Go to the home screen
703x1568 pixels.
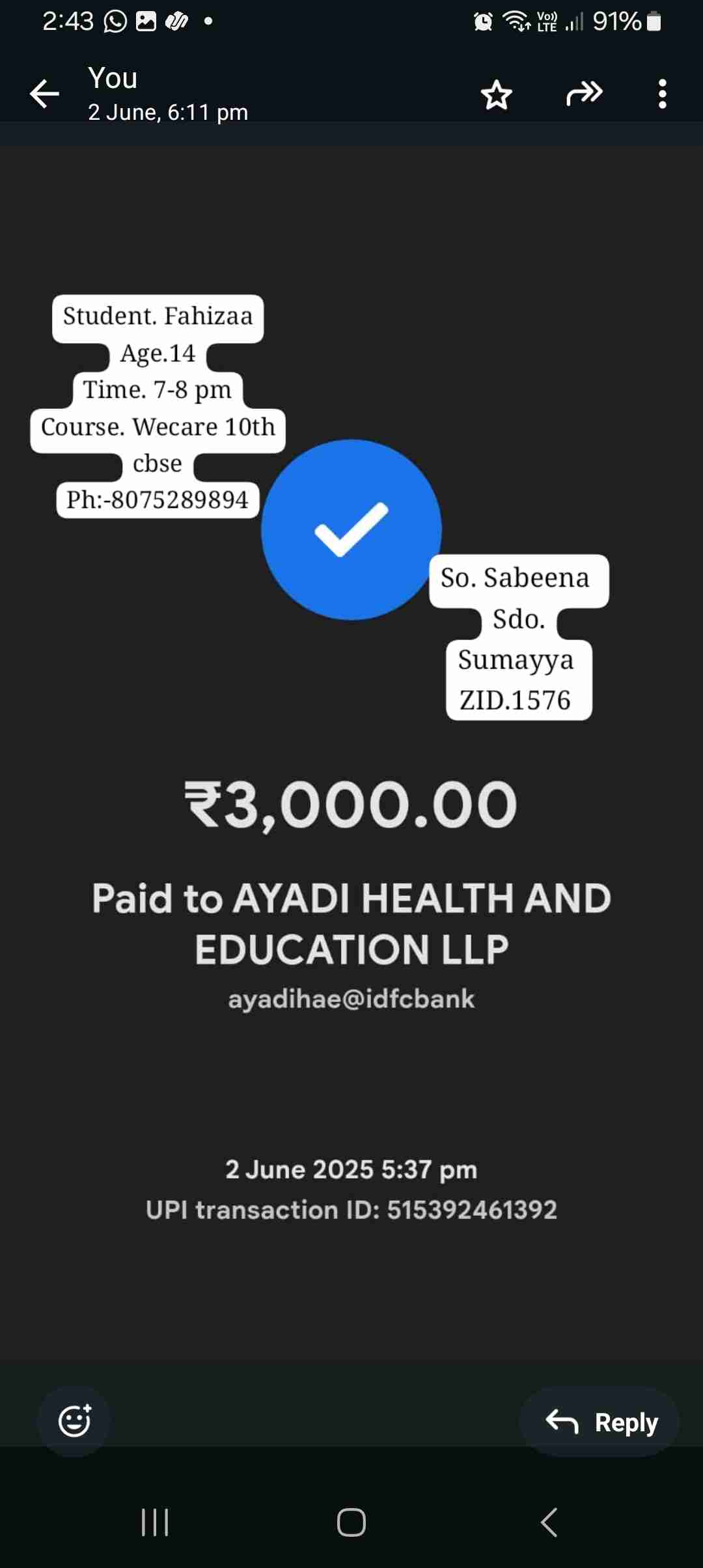coord(351,1522)
